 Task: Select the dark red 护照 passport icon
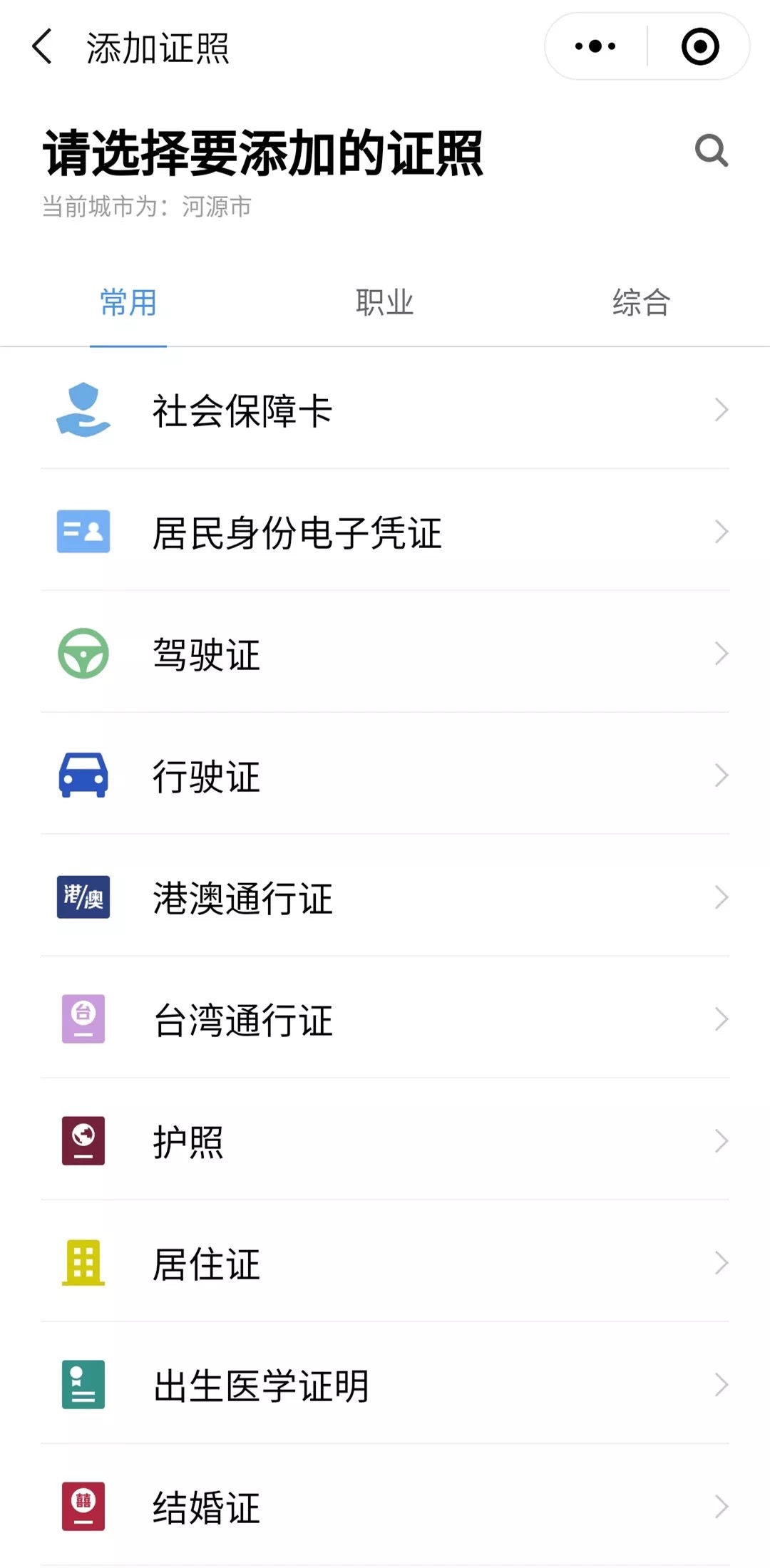(83, 1140)
